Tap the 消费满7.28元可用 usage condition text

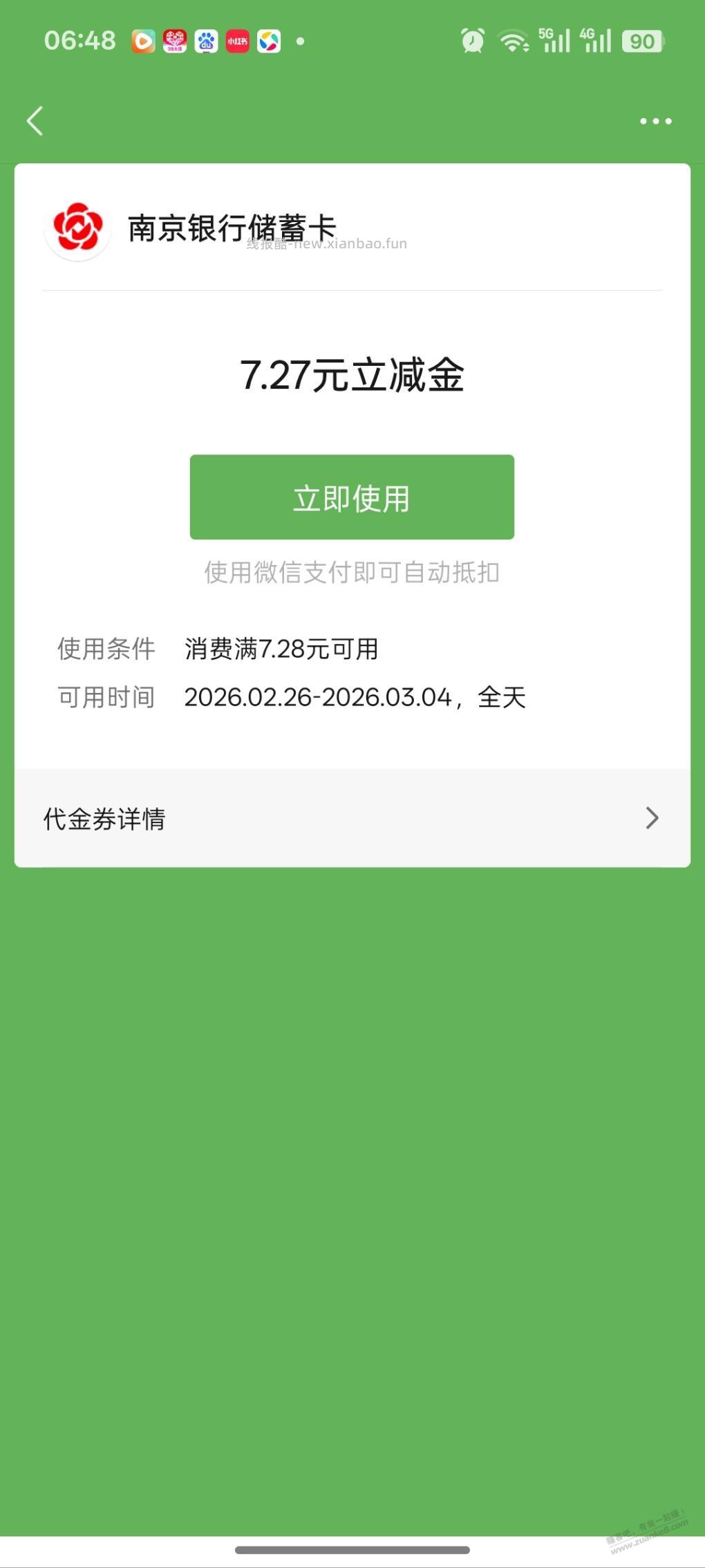pyautogui.click(x=280, y=649)
